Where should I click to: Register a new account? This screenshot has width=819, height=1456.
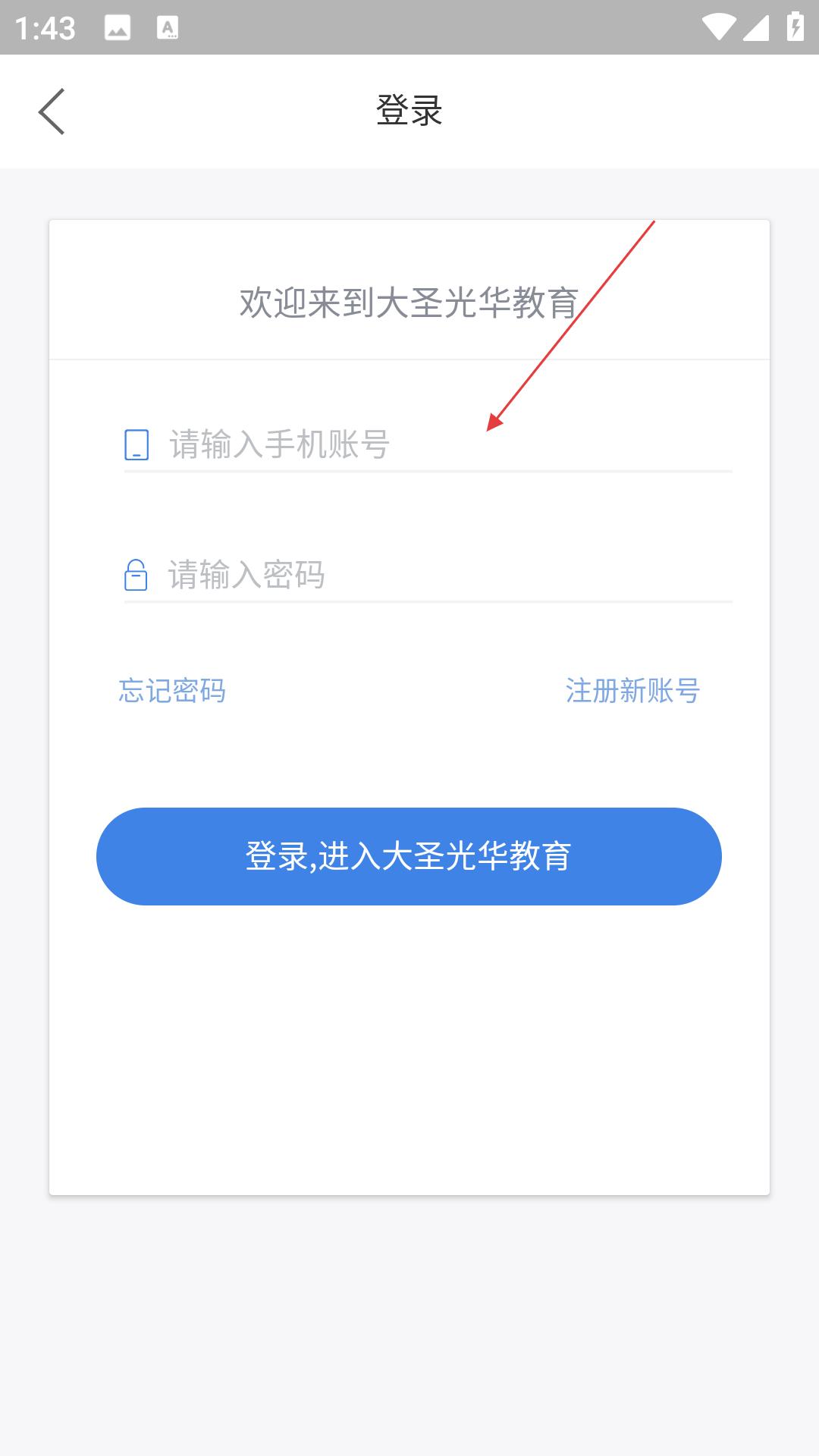[x=632, y=691]
